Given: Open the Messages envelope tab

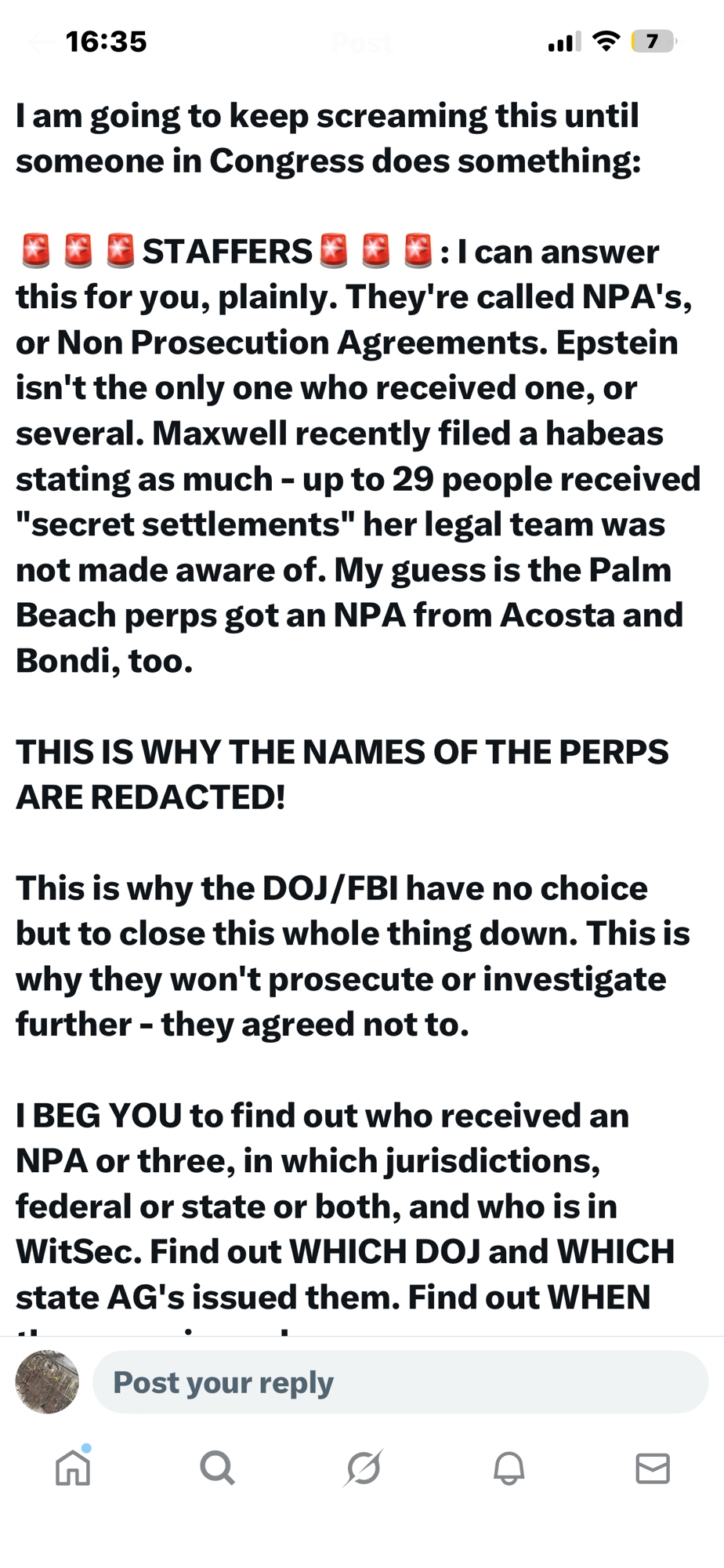Looking at the screenshot, I should 653,1468.
